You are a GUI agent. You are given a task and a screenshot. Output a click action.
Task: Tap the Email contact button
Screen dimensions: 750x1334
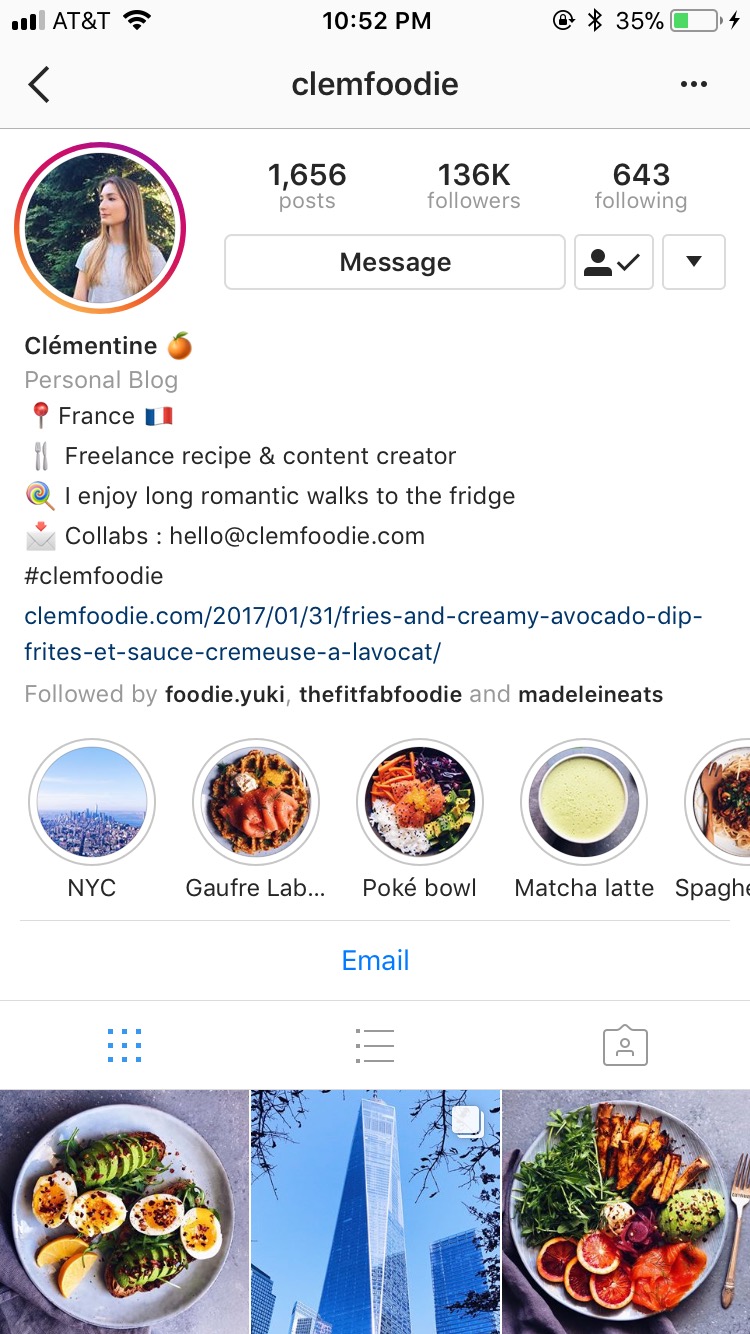tap(375, 961)
